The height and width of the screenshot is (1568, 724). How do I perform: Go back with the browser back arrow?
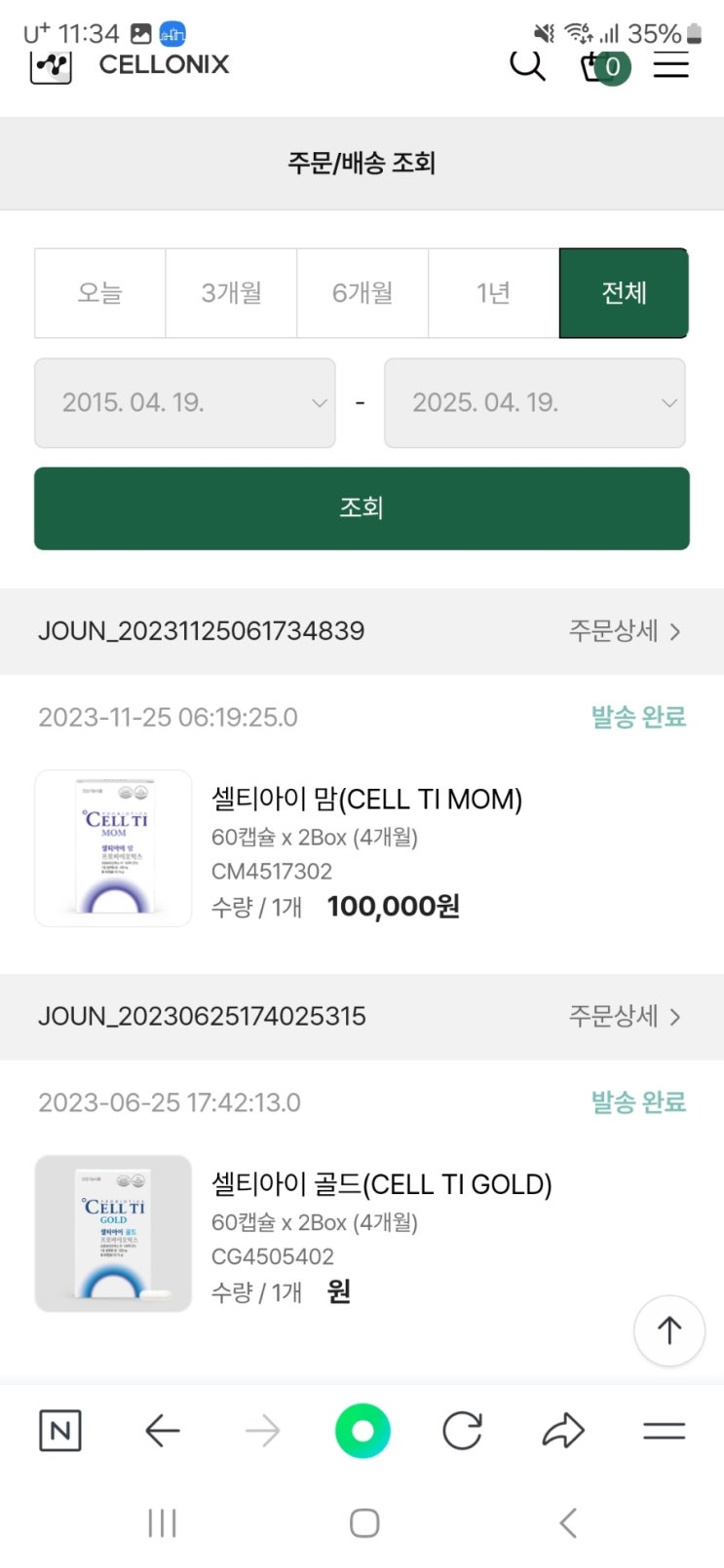162,1431
